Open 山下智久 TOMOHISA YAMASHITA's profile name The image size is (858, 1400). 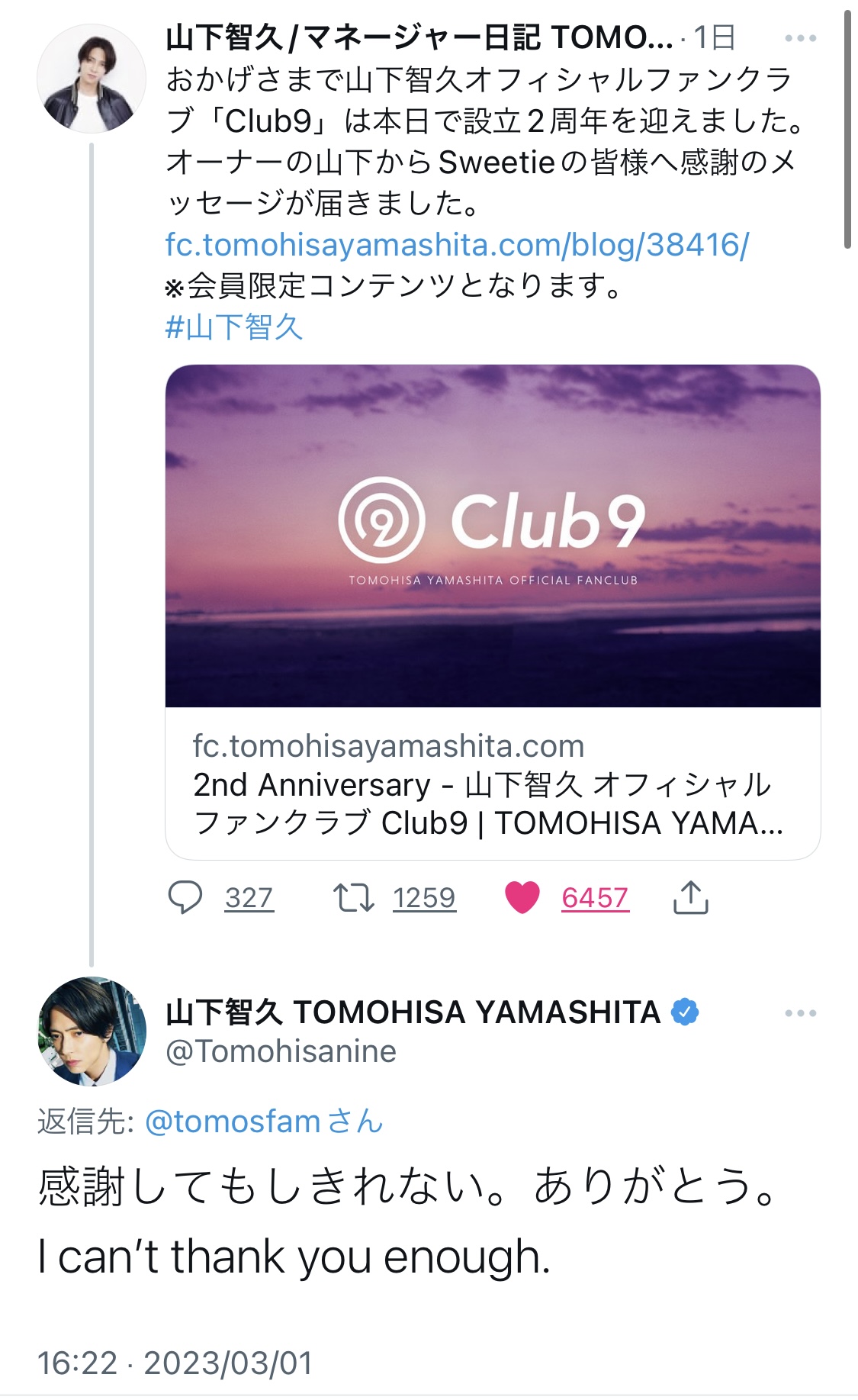(413, 1012)
